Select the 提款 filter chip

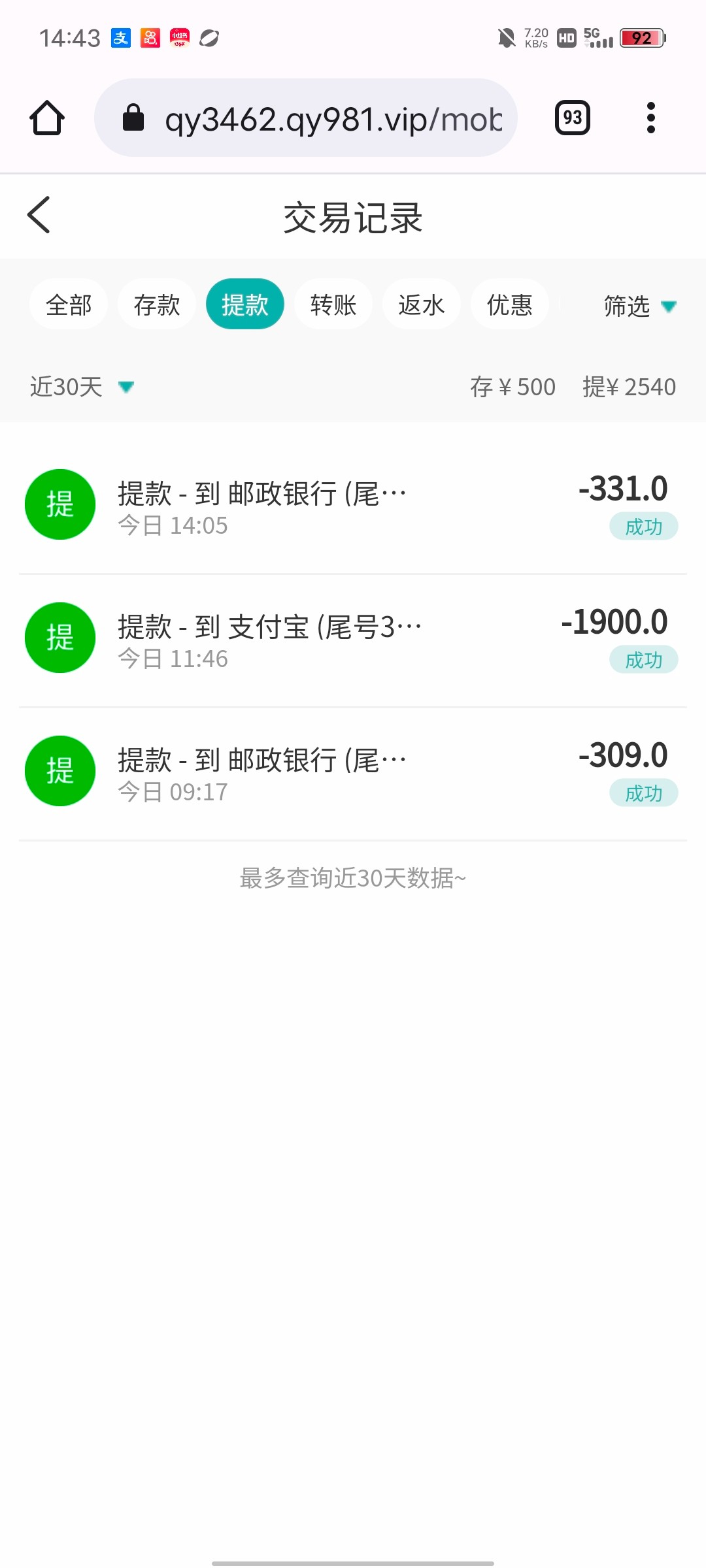tap(245, 304)
